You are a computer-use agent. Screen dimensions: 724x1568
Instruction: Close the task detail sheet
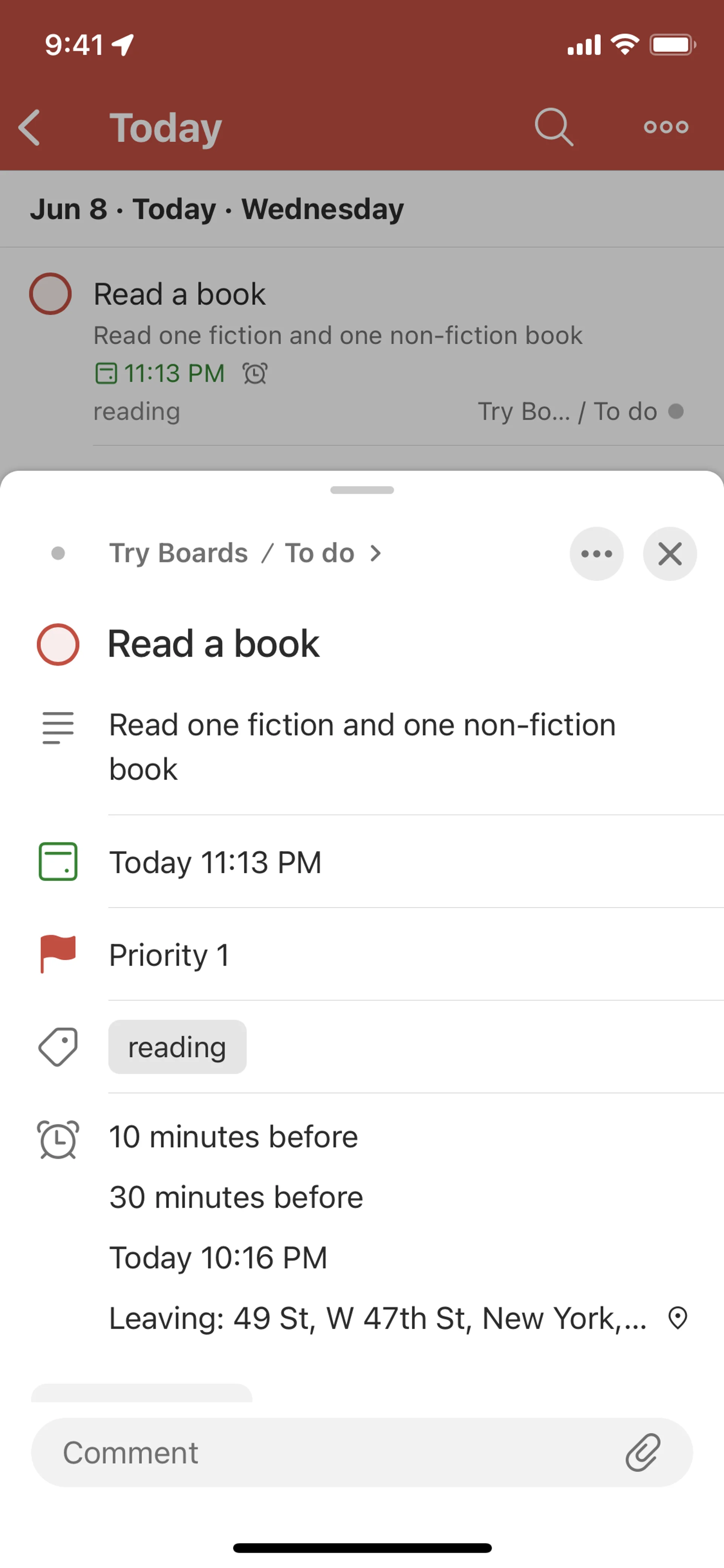coord(669,554)
